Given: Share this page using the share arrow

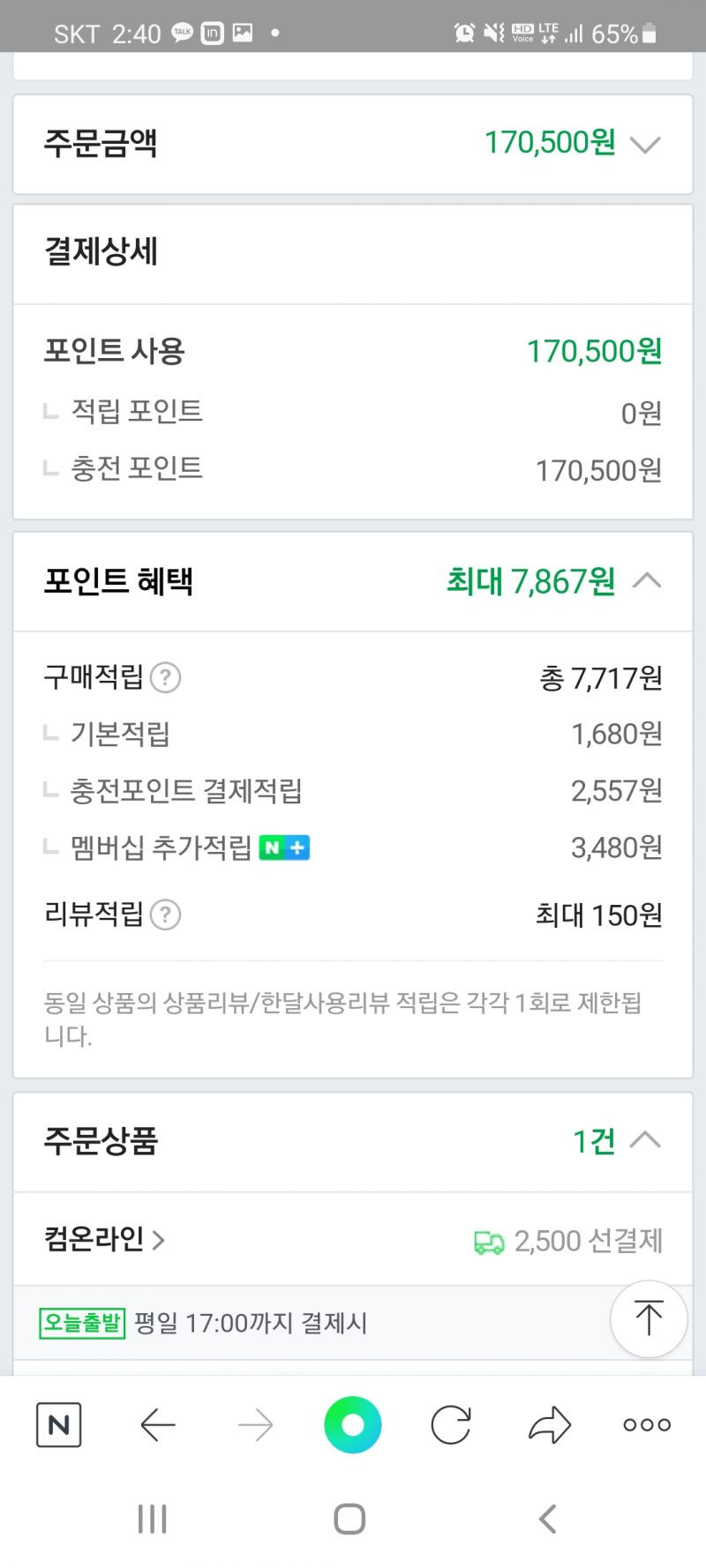Looking at the screenshot, I should [x=550, y=1424].
